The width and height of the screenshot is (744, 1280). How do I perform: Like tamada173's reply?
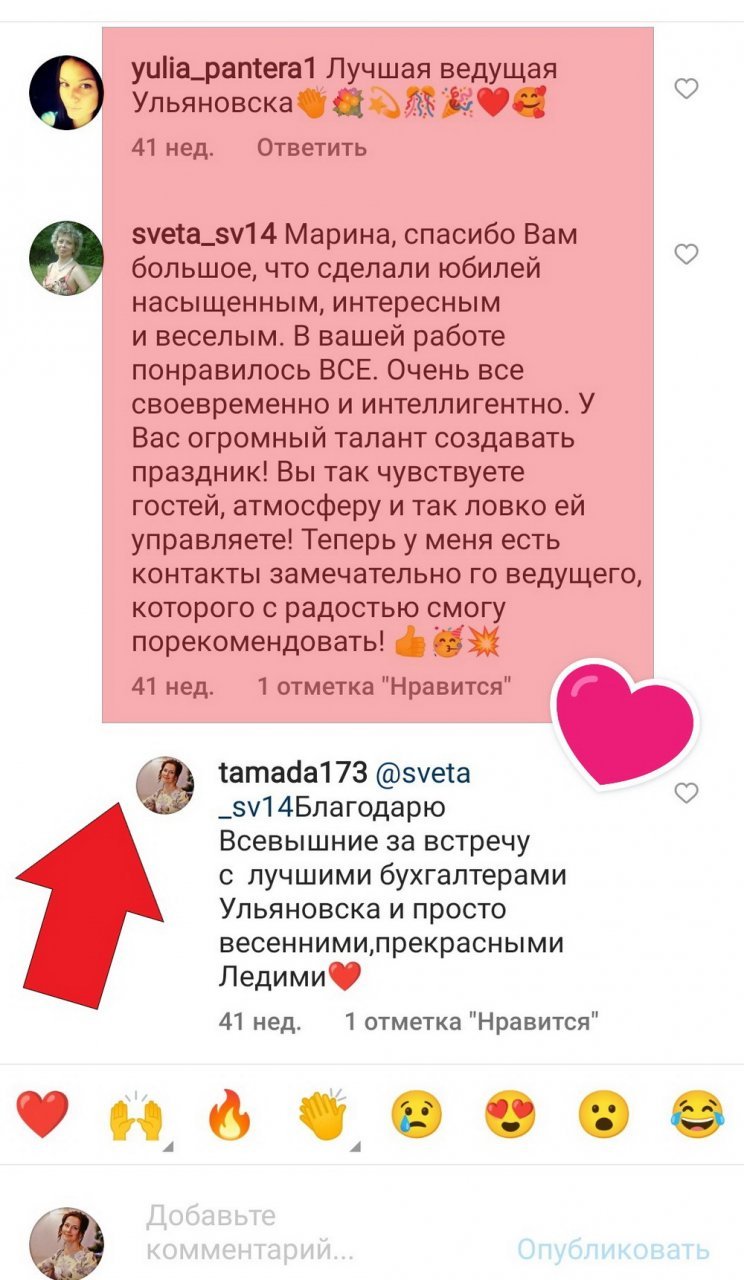[x=686, y=793]
